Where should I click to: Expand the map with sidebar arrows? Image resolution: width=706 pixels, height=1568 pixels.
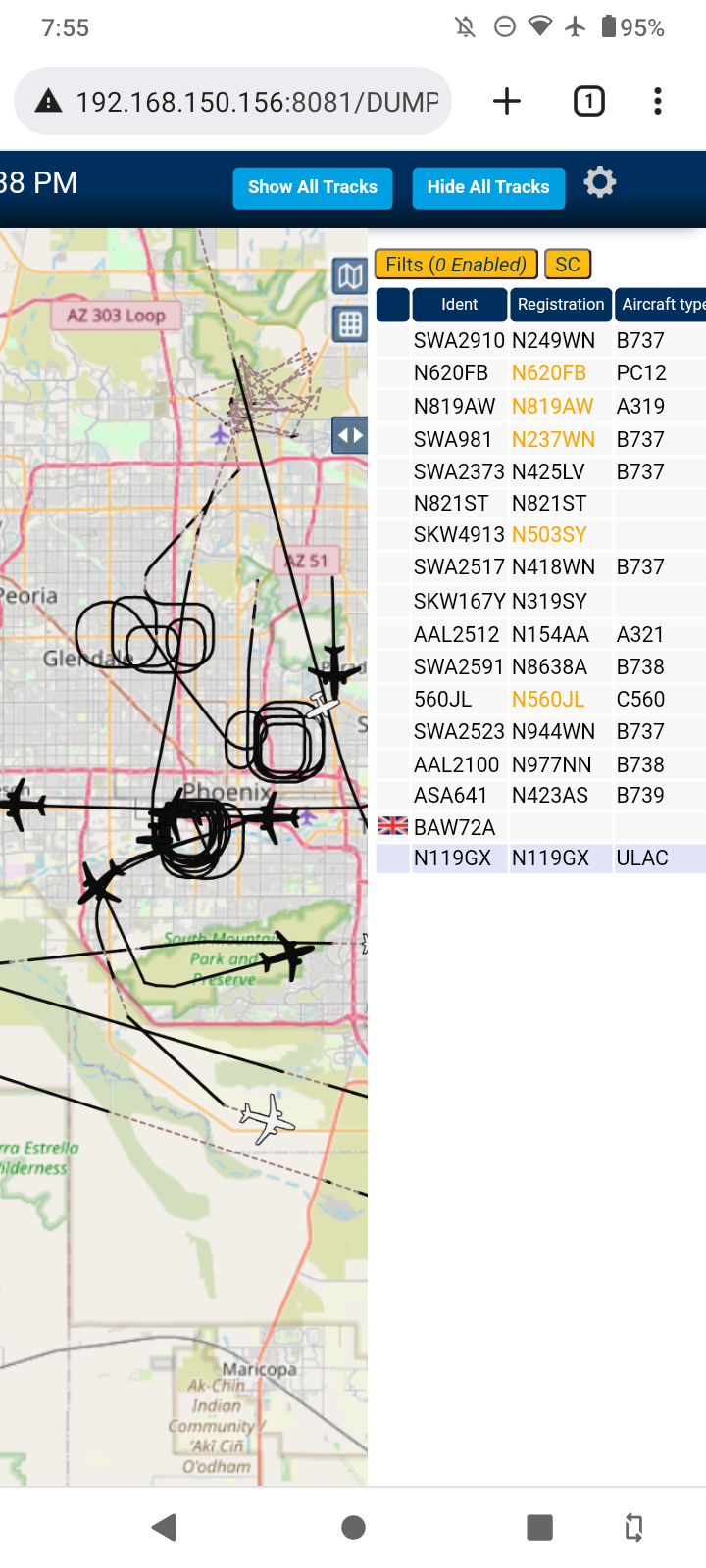350,435
